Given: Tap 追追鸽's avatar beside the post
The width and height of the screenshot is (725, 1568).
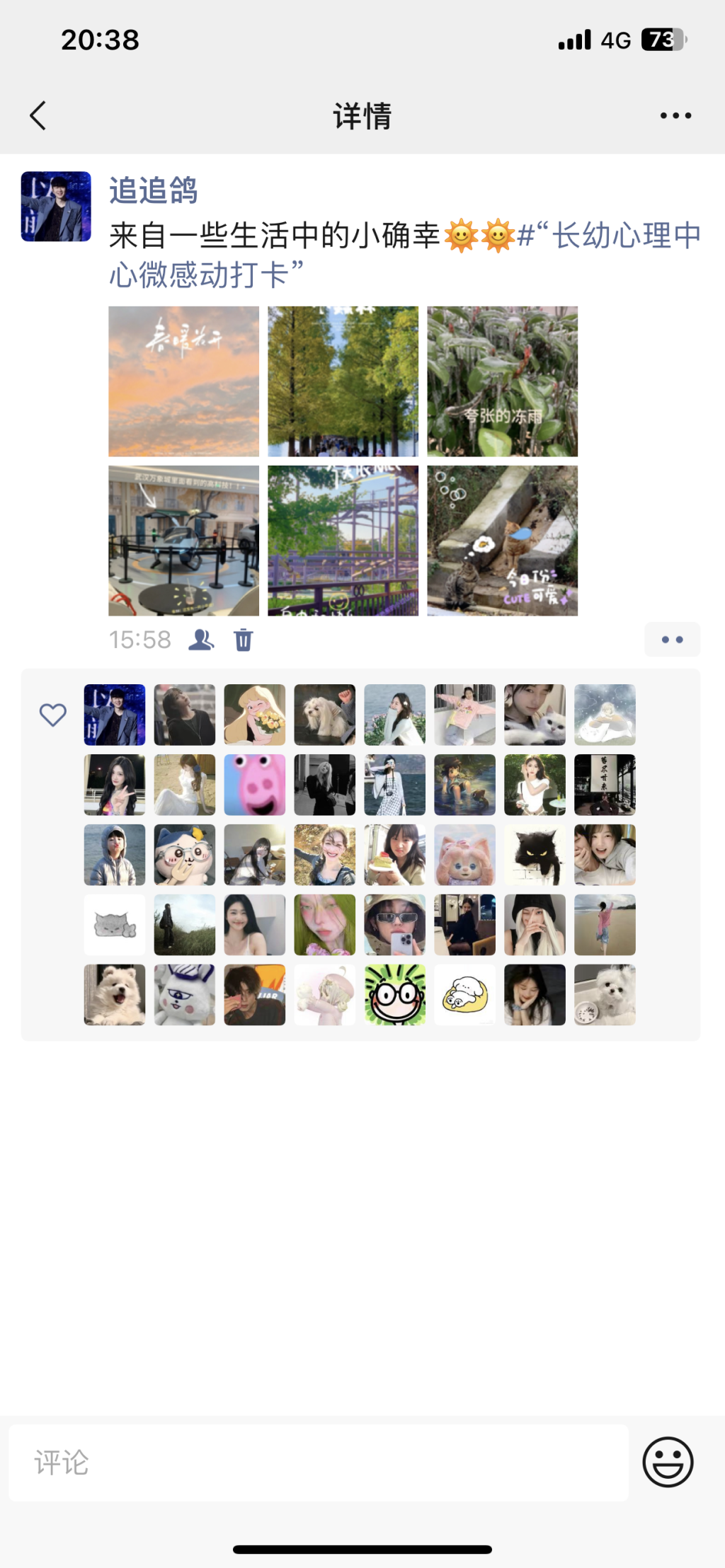Looking at the screenshot, I should click(56, 207).
